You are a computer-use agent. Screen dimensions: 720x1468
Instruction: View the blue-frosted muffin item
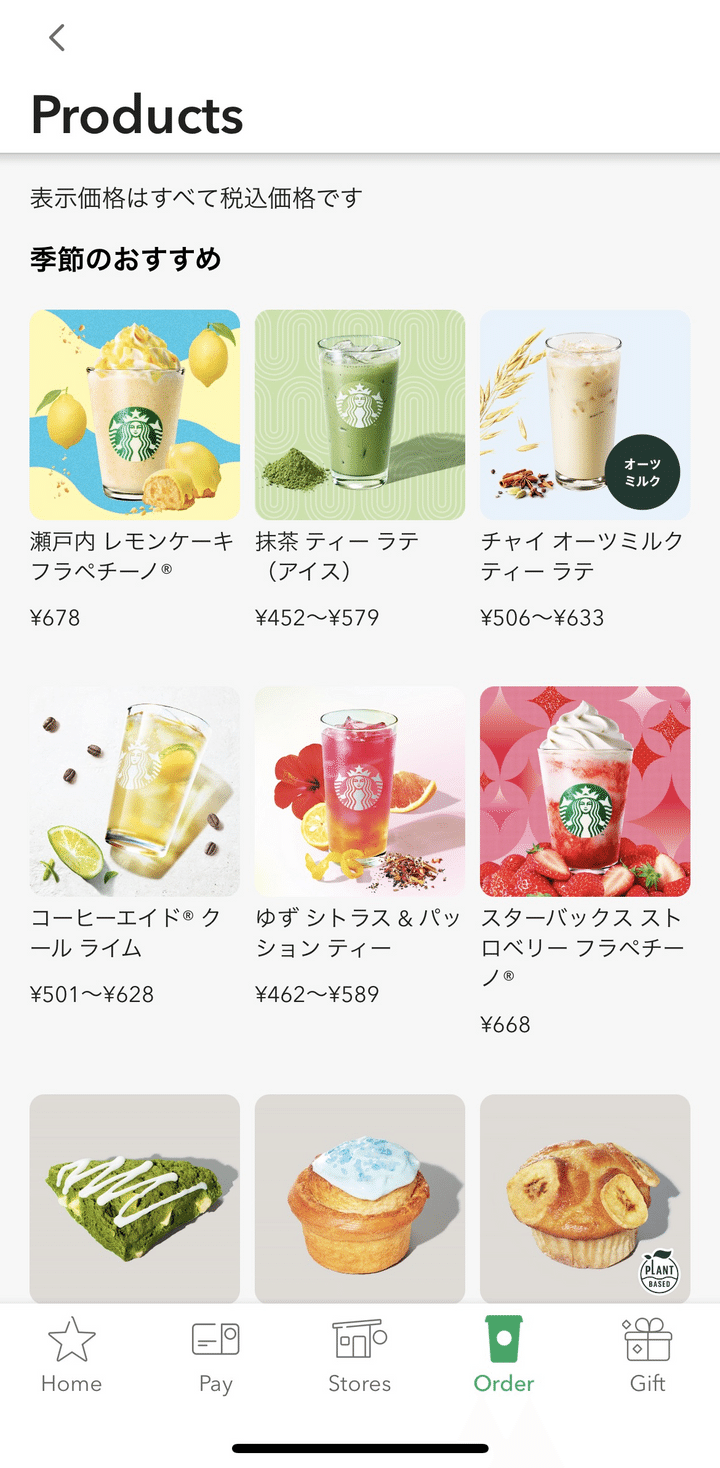[x=360, y=1197]
